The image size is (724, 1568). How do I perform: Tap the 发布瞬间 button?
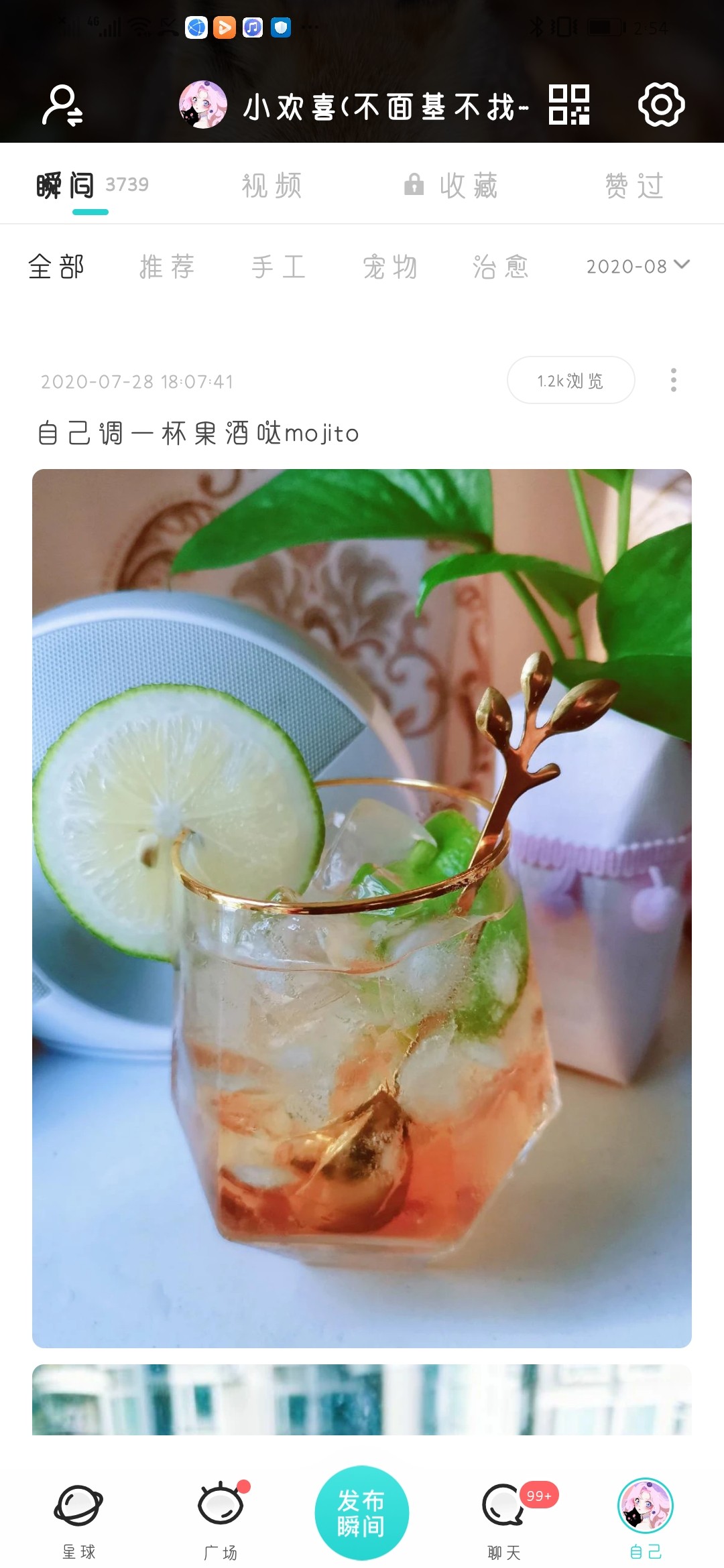click(x=362, y=1513)
